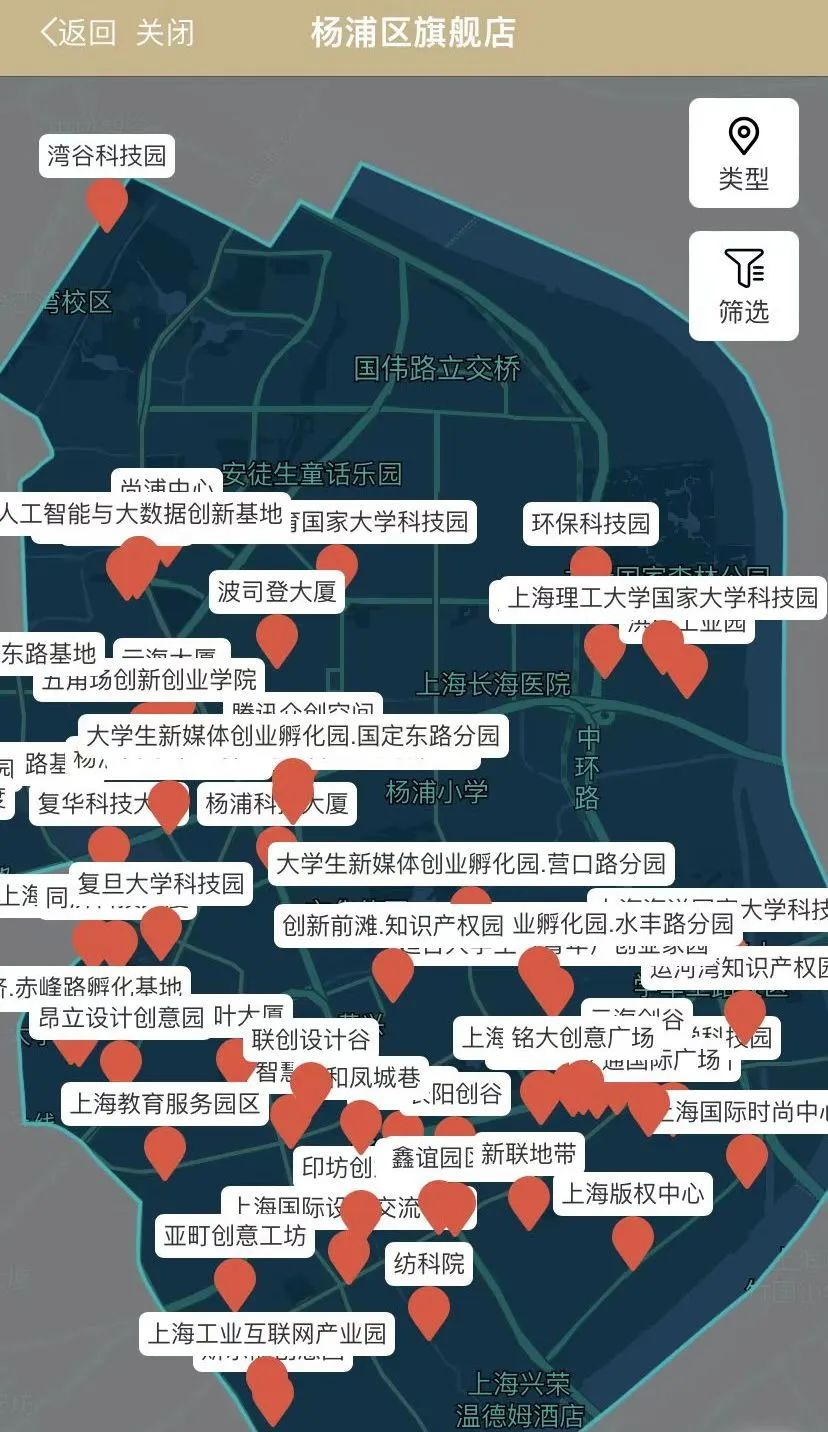The width and height of the screenshot is (828, 1432).
Task: Tap the 上海理工大学国家大学科技园 label
Action: coord(662,598)
